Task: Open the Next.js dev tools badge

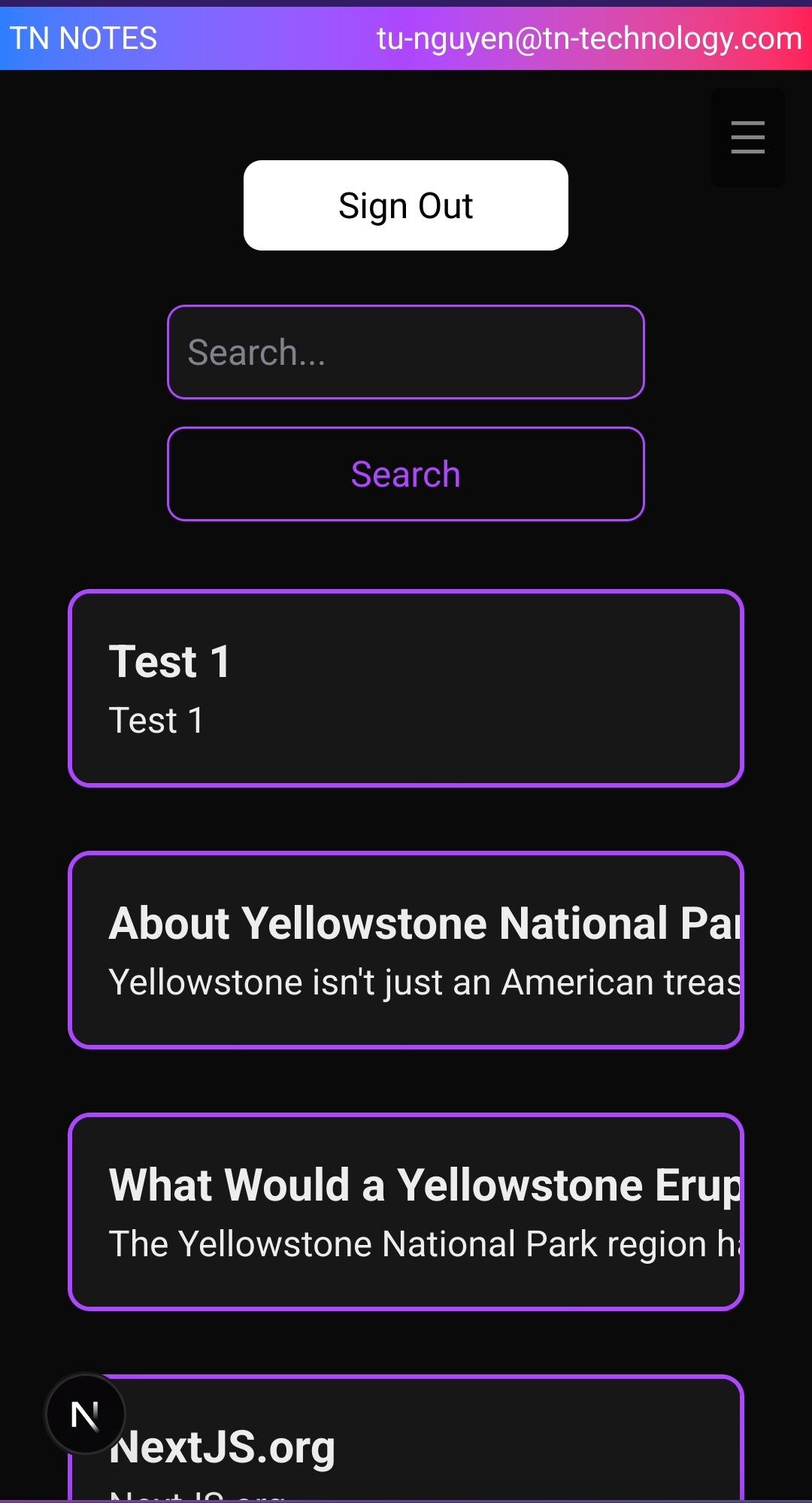Action: coord(85,1414)
